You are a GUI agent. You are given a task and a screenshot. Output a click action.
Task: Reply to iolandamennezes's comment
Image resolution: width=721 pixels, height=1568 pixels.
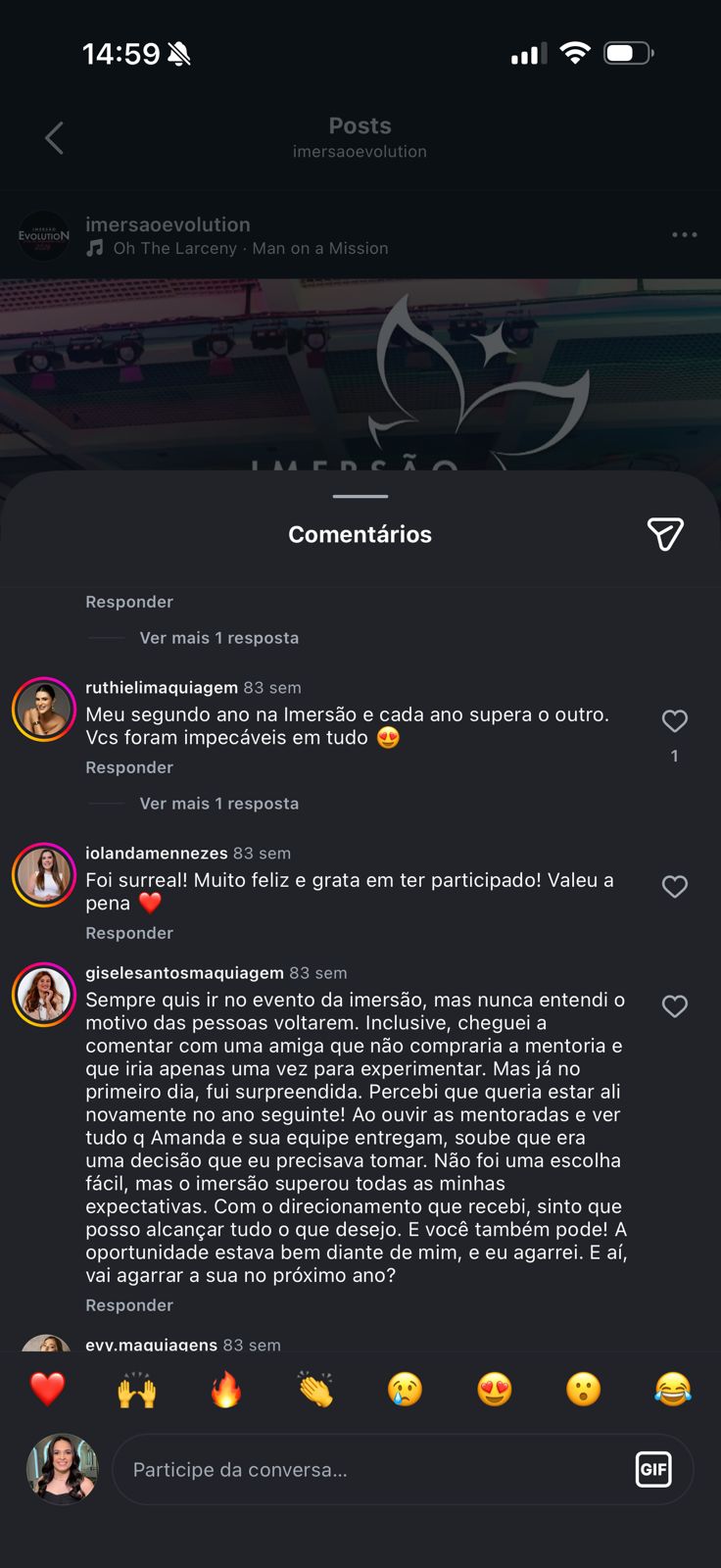(129, 933)
